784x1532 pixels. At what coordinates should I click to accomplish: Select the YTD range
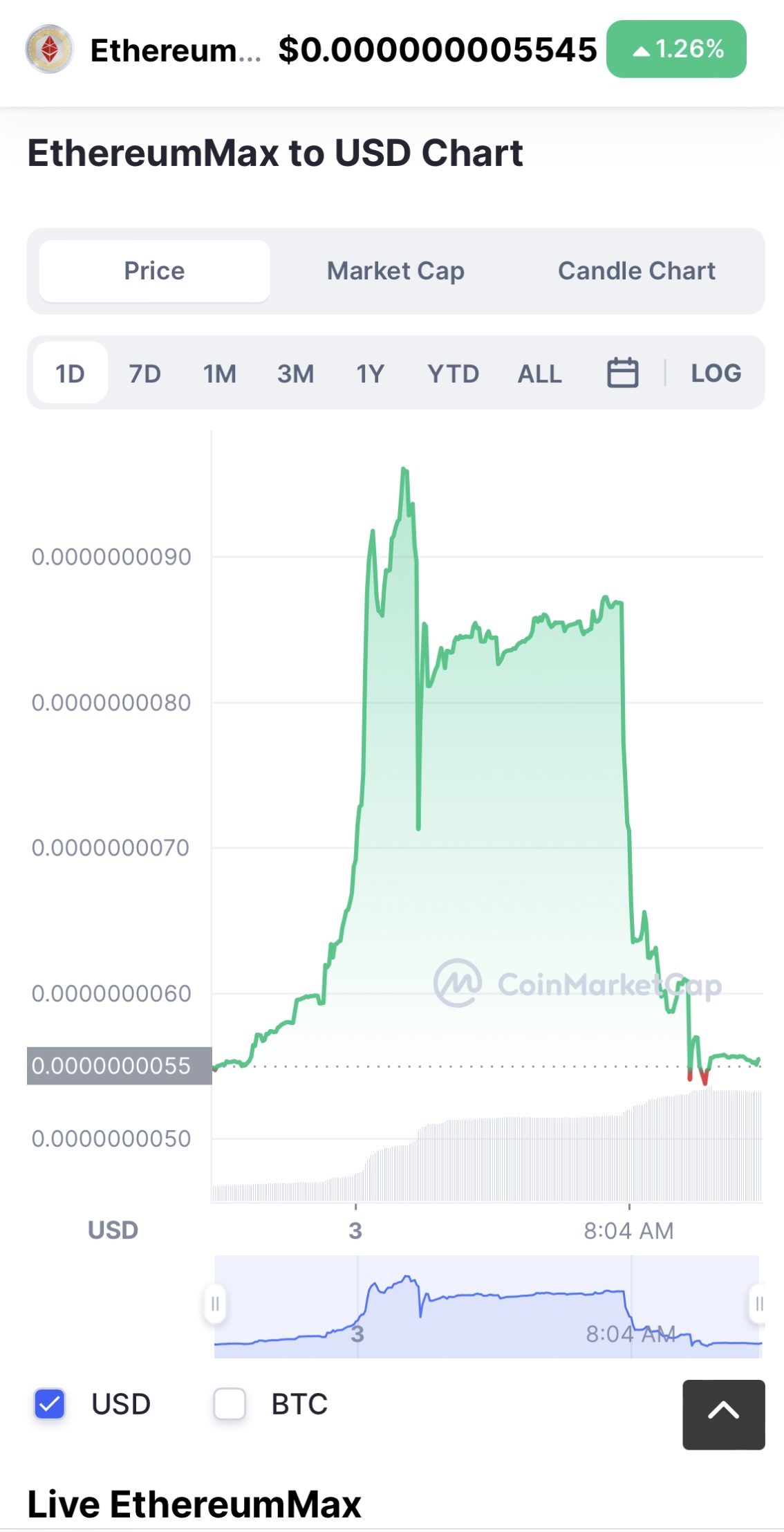(453, 373)
